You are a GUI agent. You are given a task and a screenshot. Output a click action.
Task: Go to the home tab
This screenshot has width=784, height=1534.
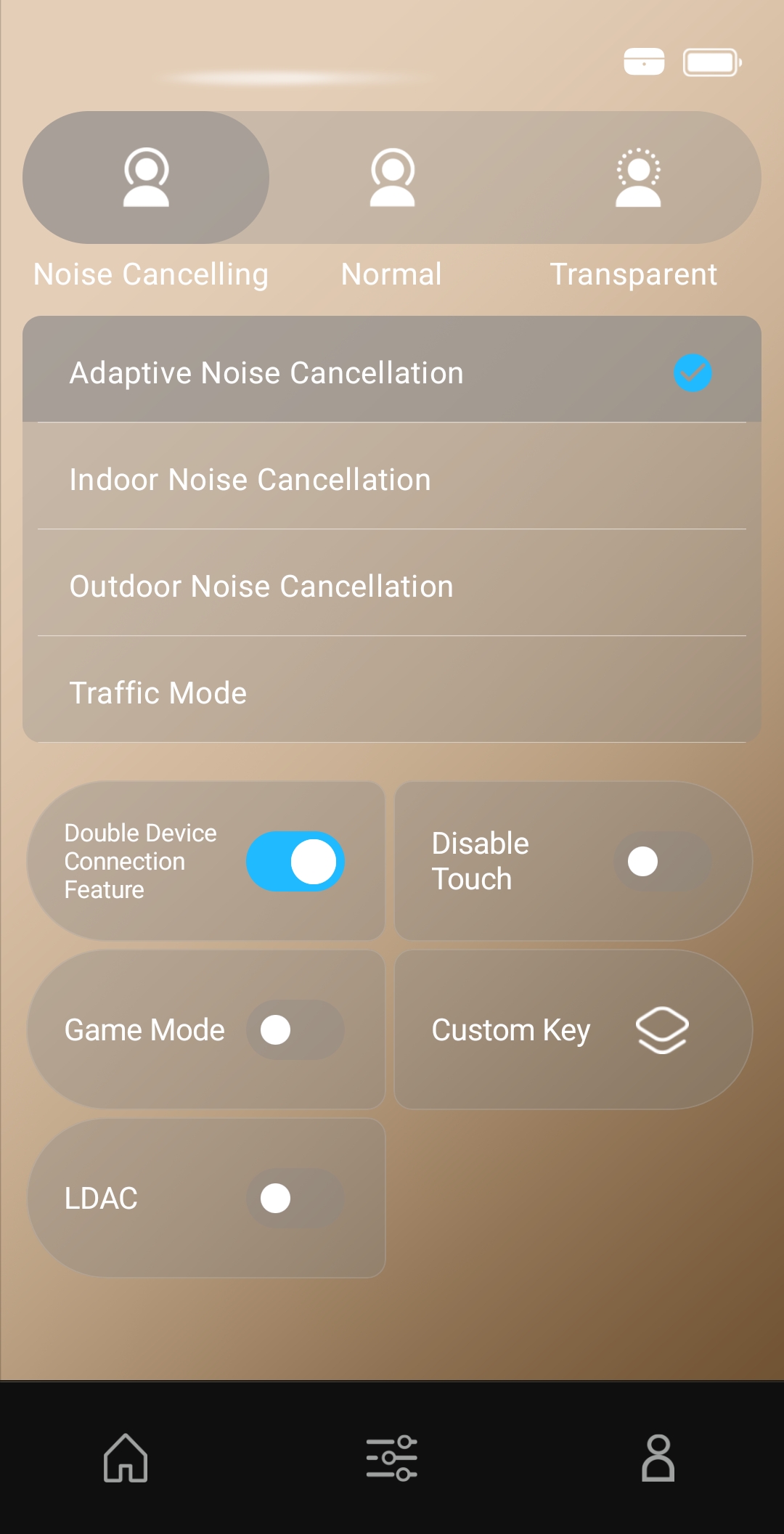click(x=126, y=1458)
